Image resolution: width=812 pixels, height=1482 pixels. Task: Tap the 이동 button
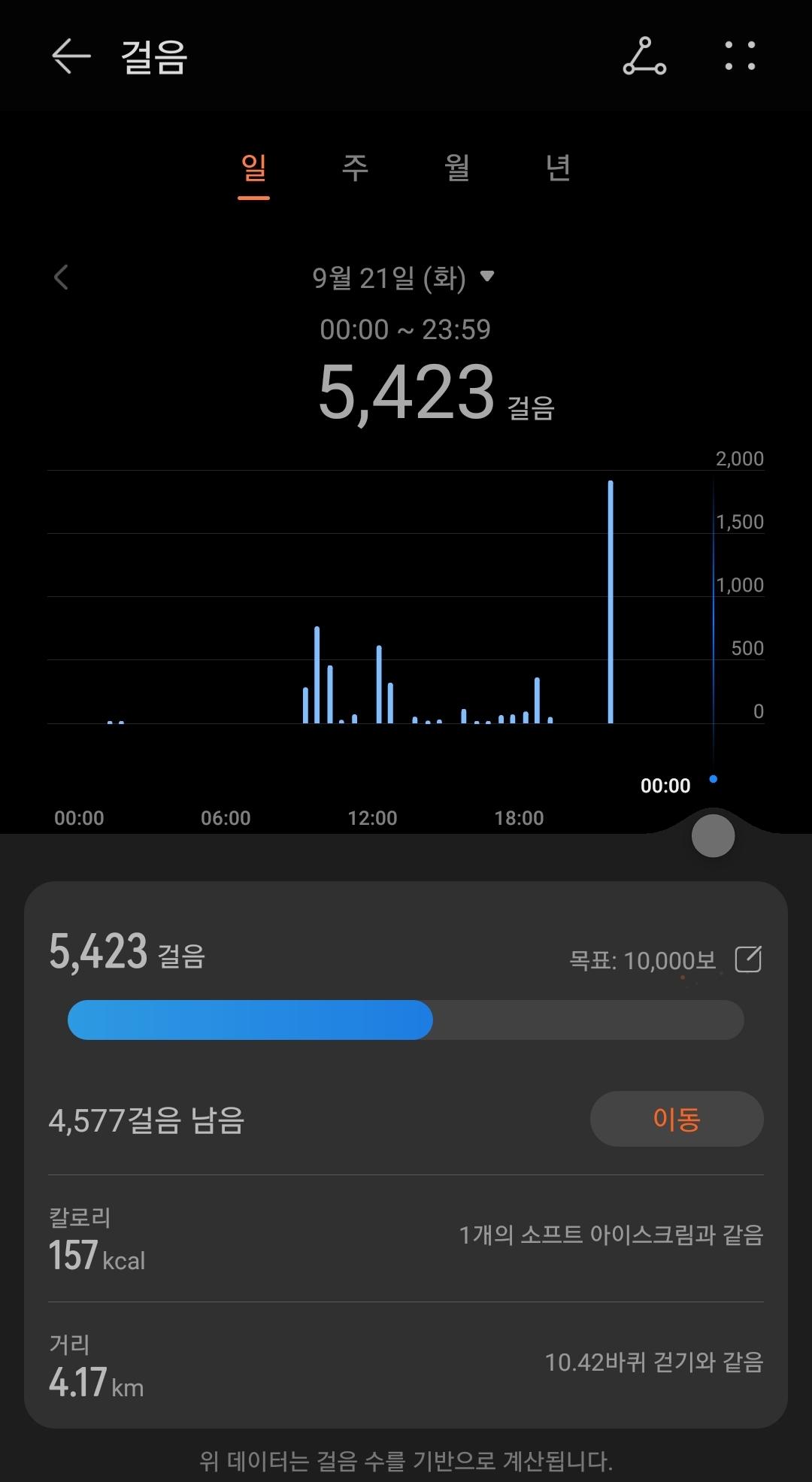pyautogui.click(x=677, y=1119)
